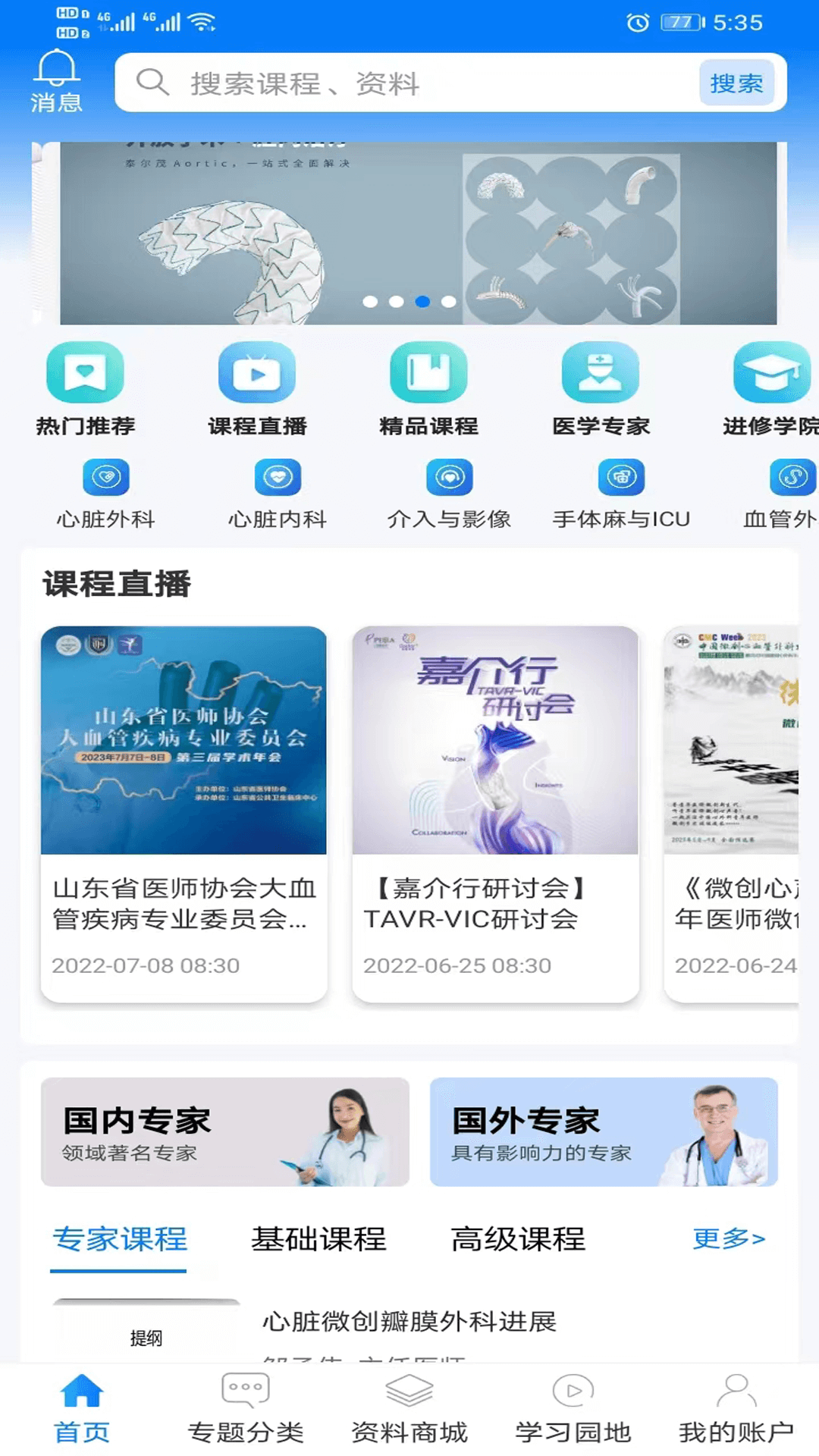The height and width of the screenshot is (1456, 819).
Task: Go to the 专题分类 tab
Action: (x=246, y=1409)
